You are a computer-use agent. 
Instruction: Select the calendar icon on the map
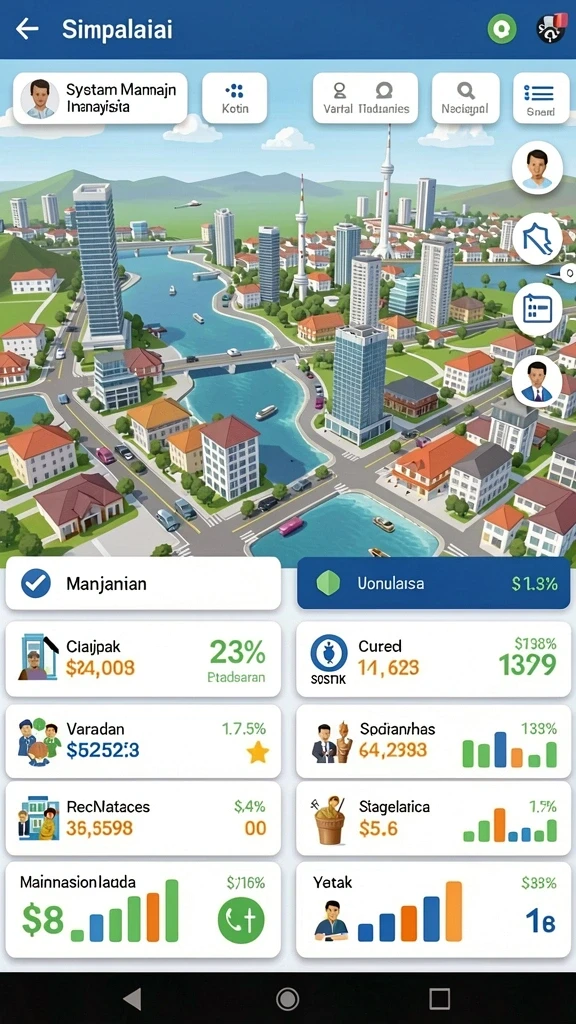537,309
